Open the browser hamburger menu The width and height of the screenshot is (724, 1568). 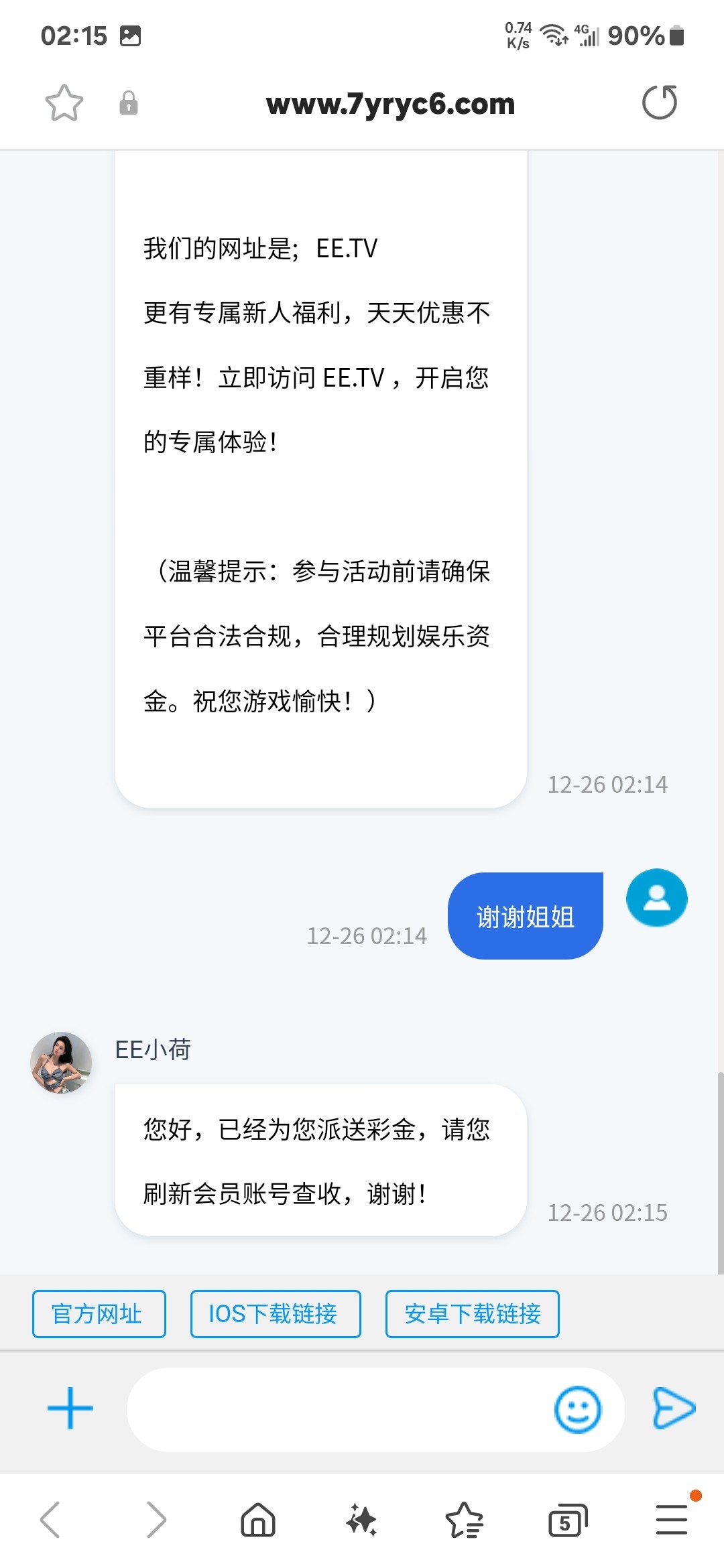(672, 1519)
